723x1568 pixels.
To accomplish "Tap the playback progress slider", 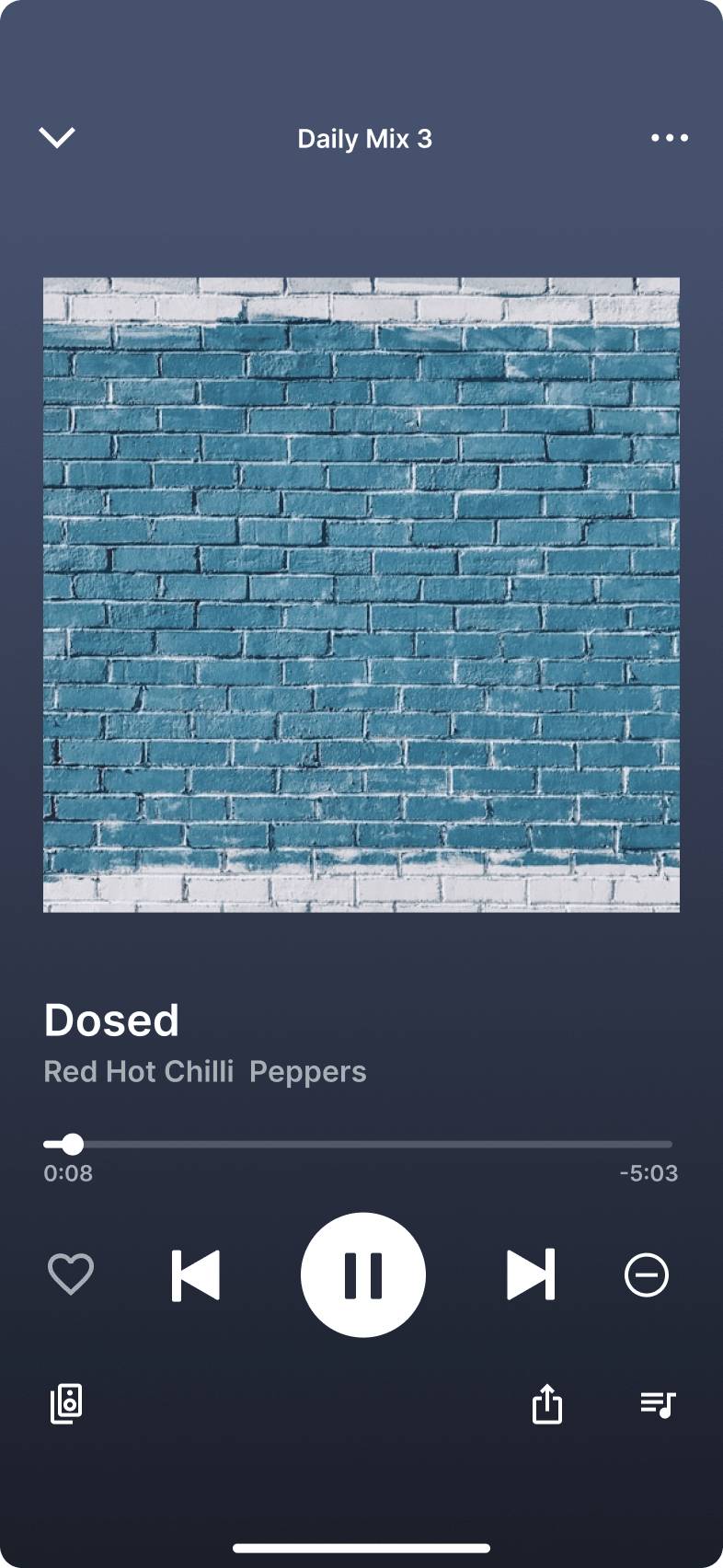I will pyautogui.click(x=359, y=1145).
